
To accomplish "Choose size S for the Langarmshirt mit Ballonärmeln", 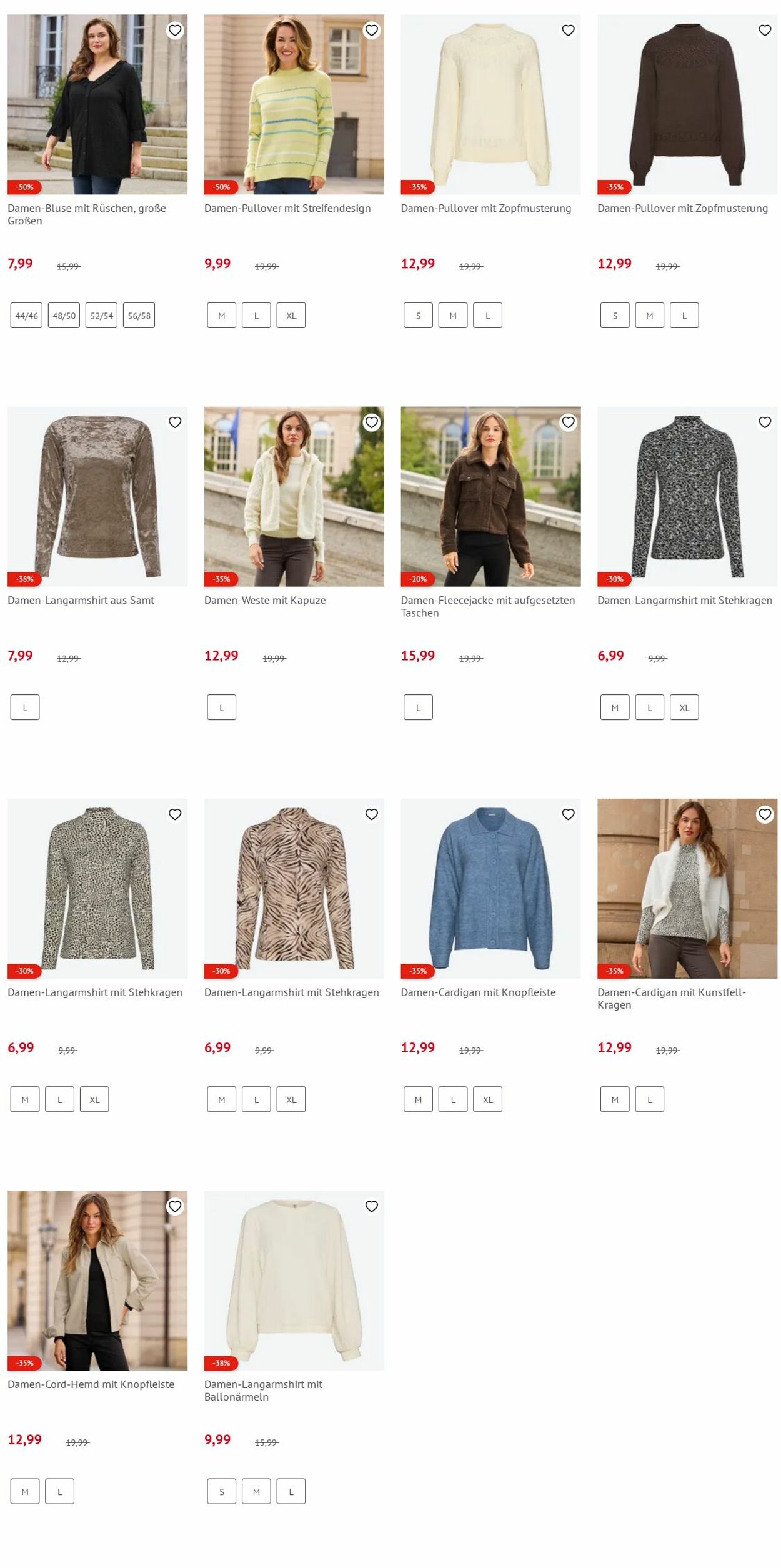I will [221, 1491].
